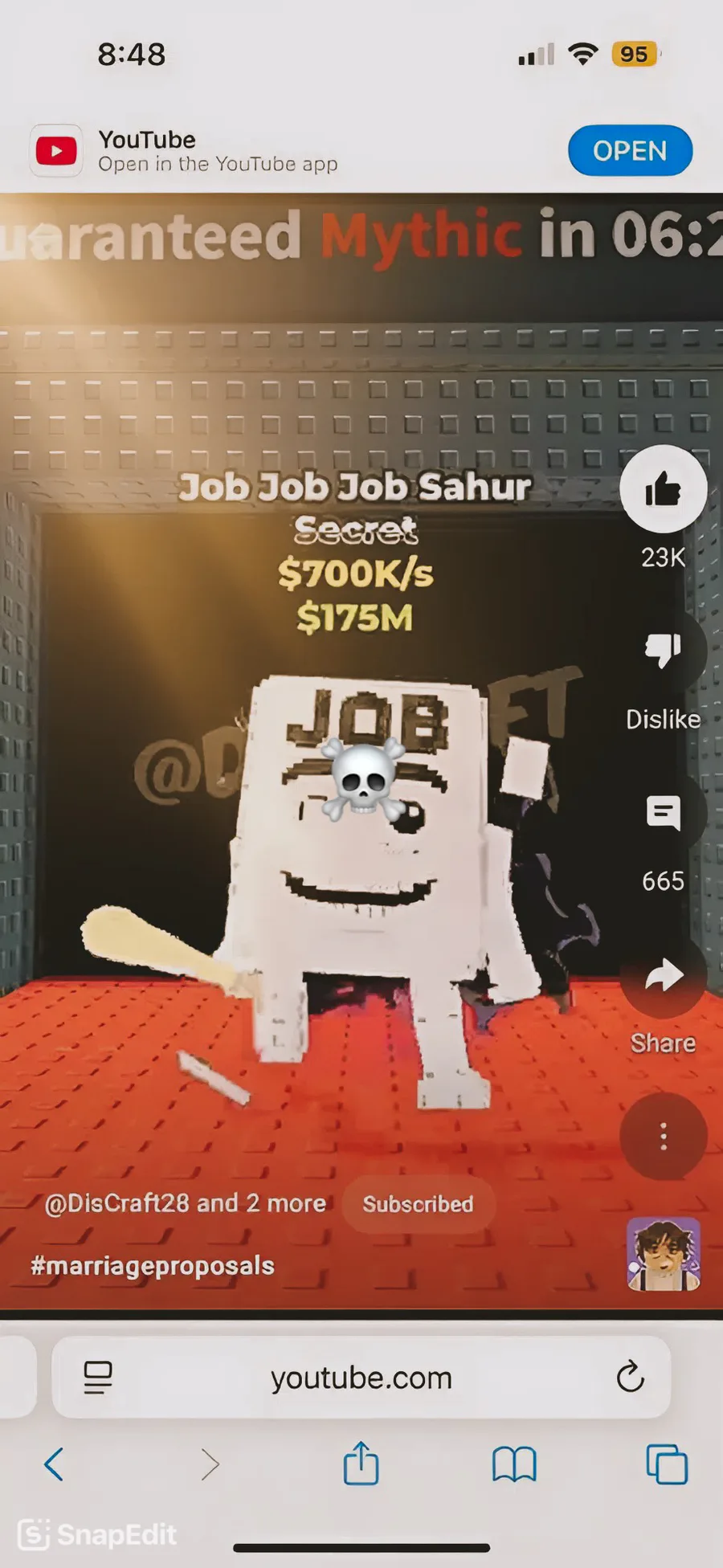Dislike this Short
The height and width of the screenshot is (1568, 723).
[x=664, y=650]
